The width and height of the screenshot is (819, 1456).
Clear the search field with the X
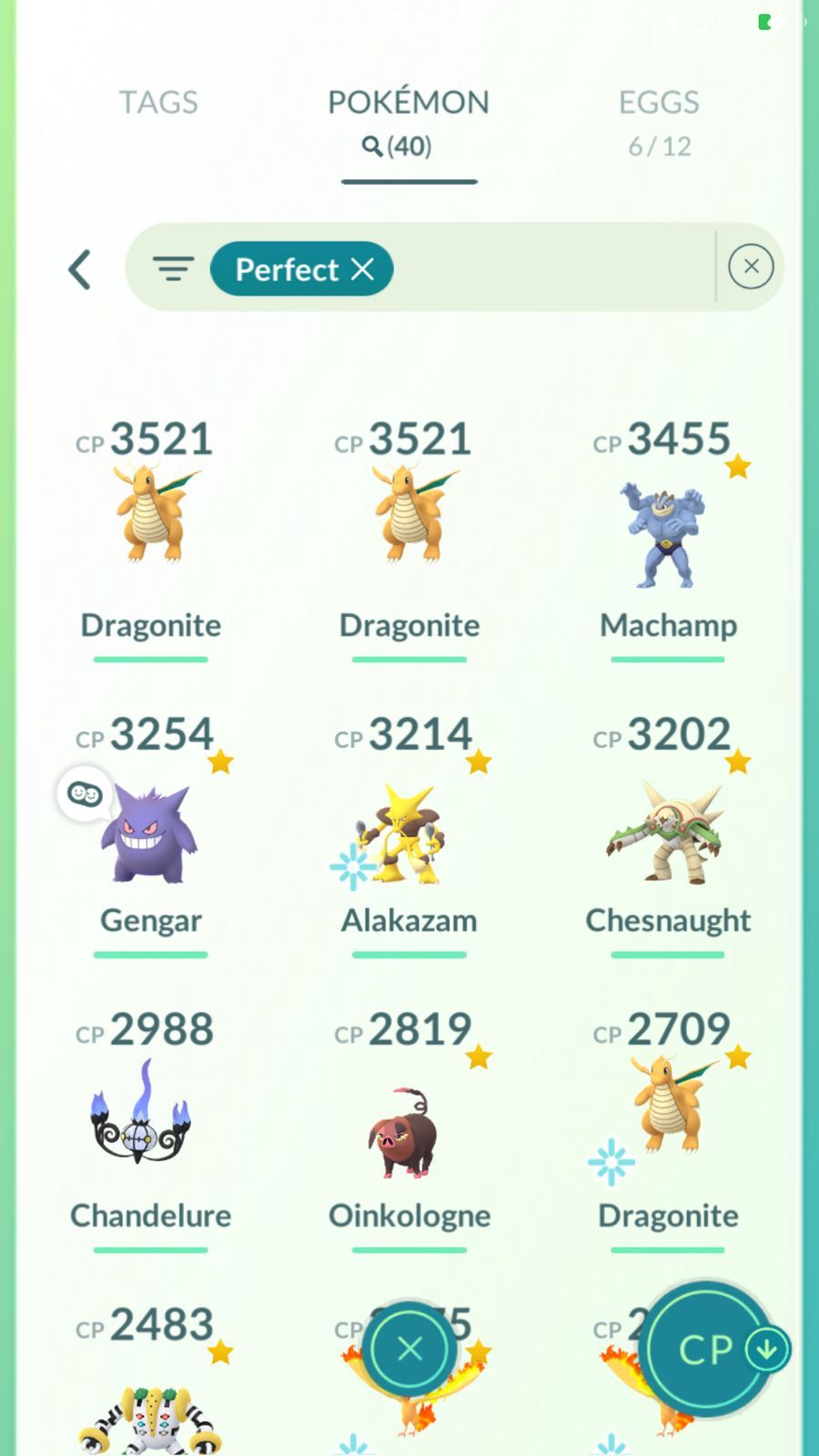point(751,267)
